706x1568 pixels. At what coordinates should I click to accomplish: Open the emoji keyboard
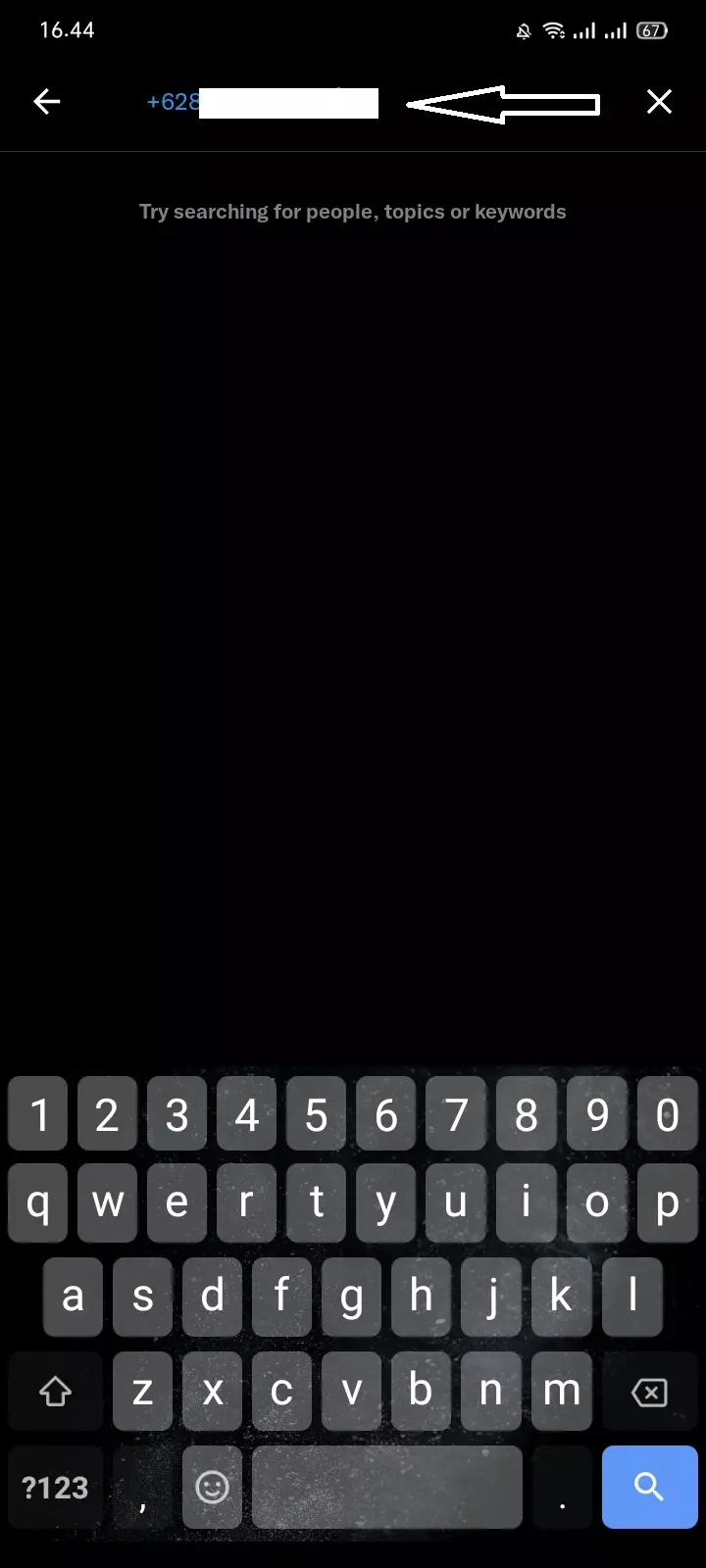212,1487
